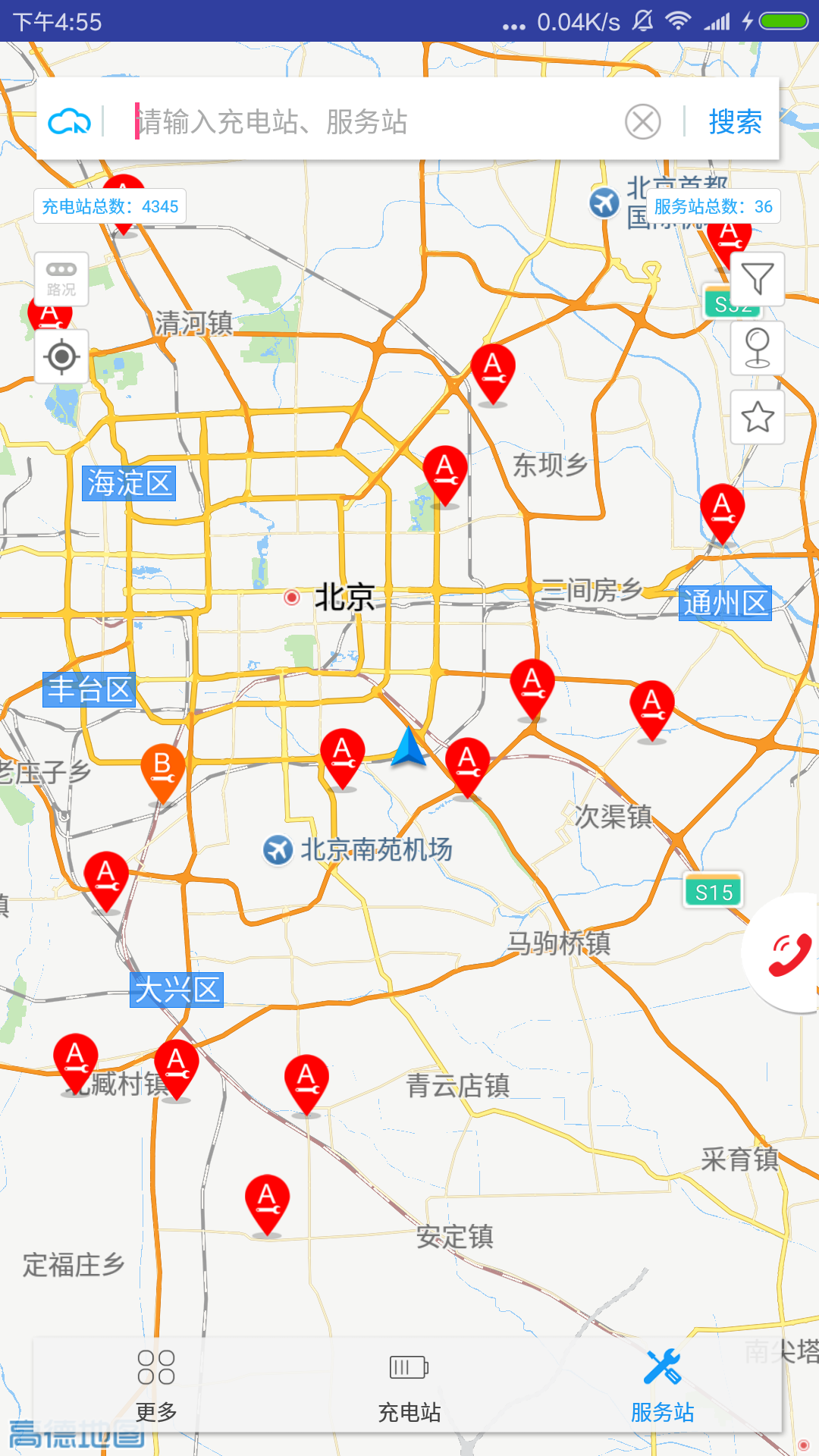Image resolution: width=819 pixels, height=1456 pixels.
Task: Tap the 搜索 search button
Action: click(735, 121)
